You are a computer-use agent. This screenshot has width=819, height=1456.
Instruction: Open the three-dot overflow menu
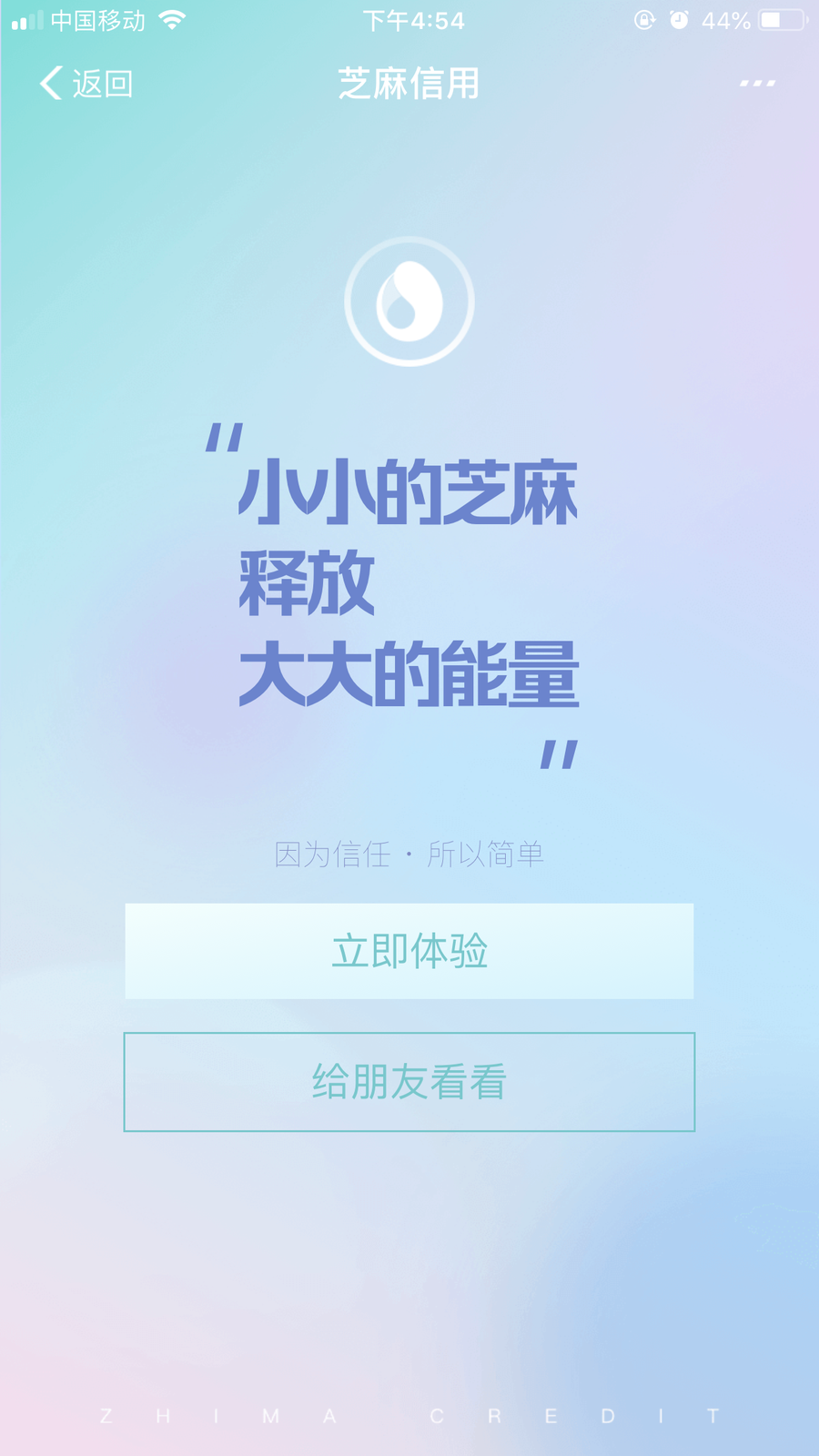(757, 84)
